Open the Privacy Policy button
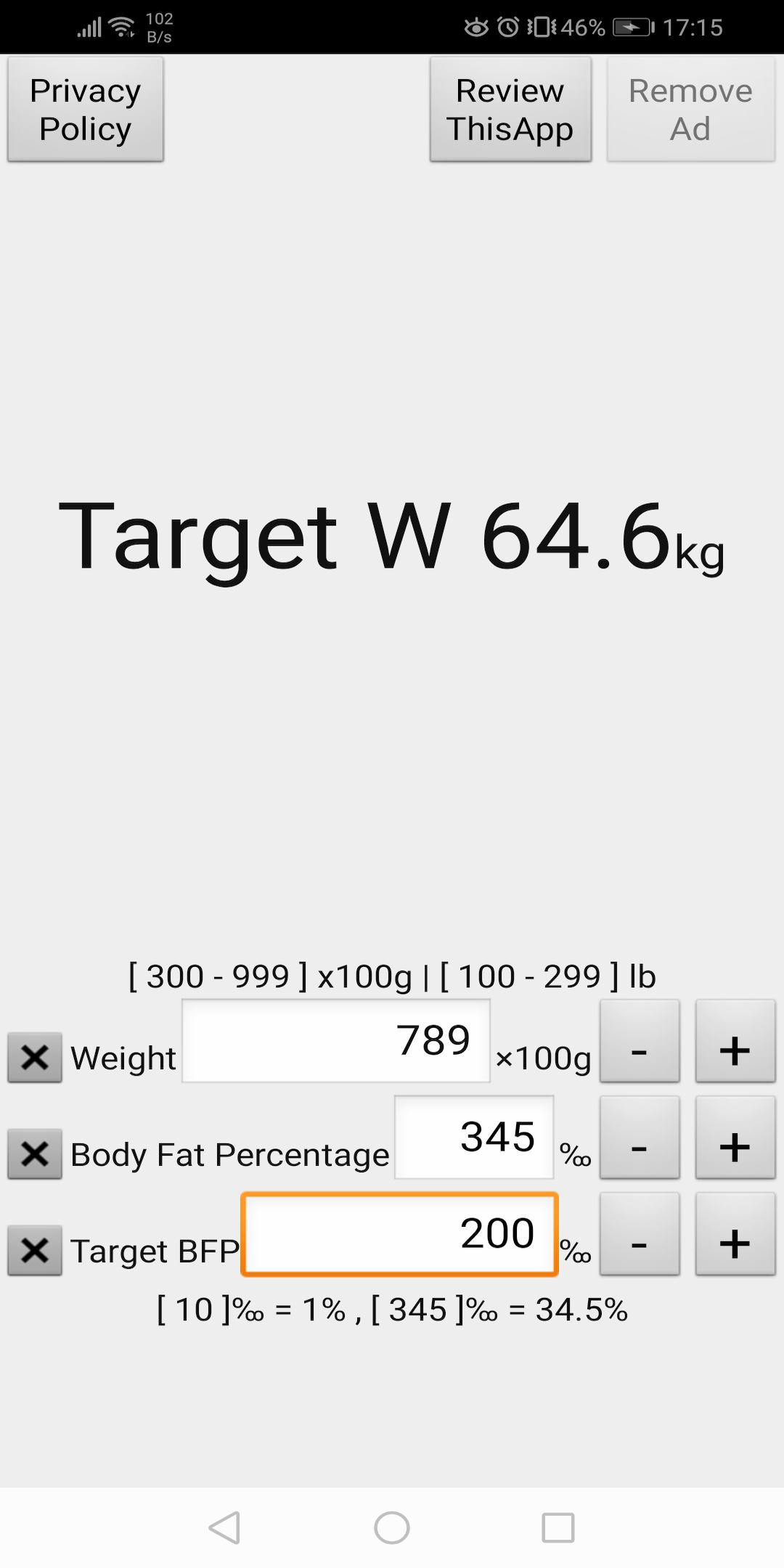Viewport: 784px width, 1568px height. tap(86, 110)
